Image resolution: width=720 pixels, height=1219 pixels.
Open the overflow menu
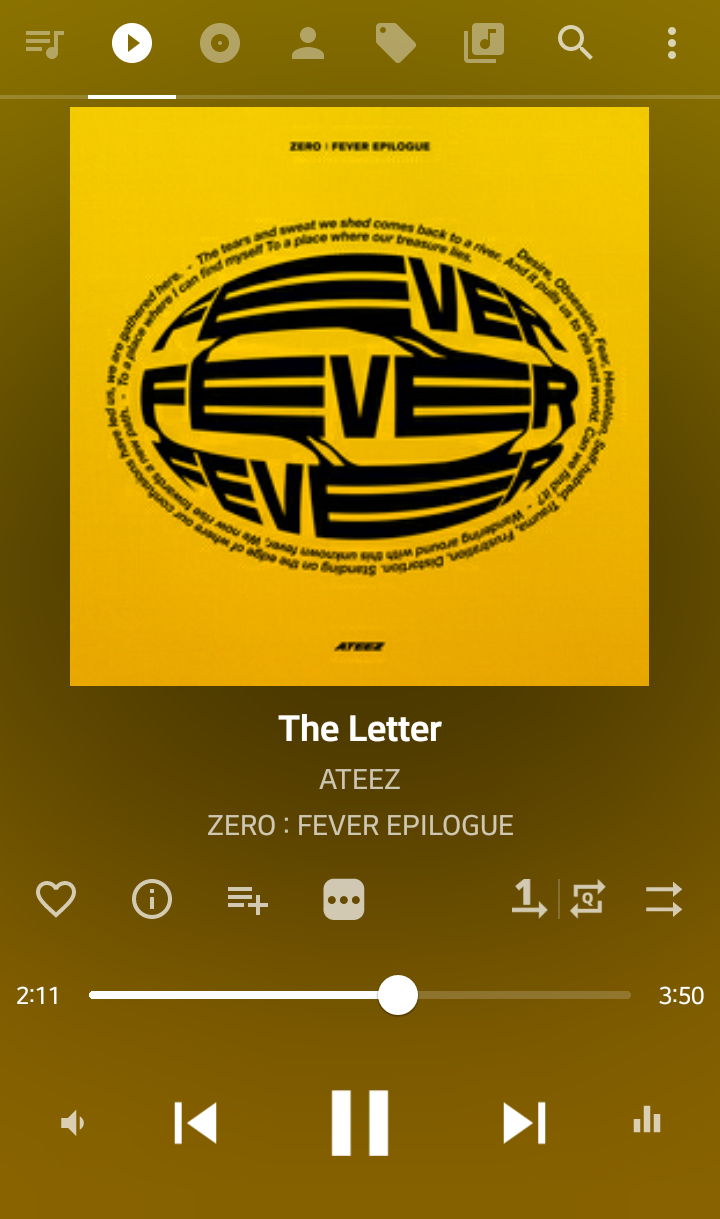[672, 44]
